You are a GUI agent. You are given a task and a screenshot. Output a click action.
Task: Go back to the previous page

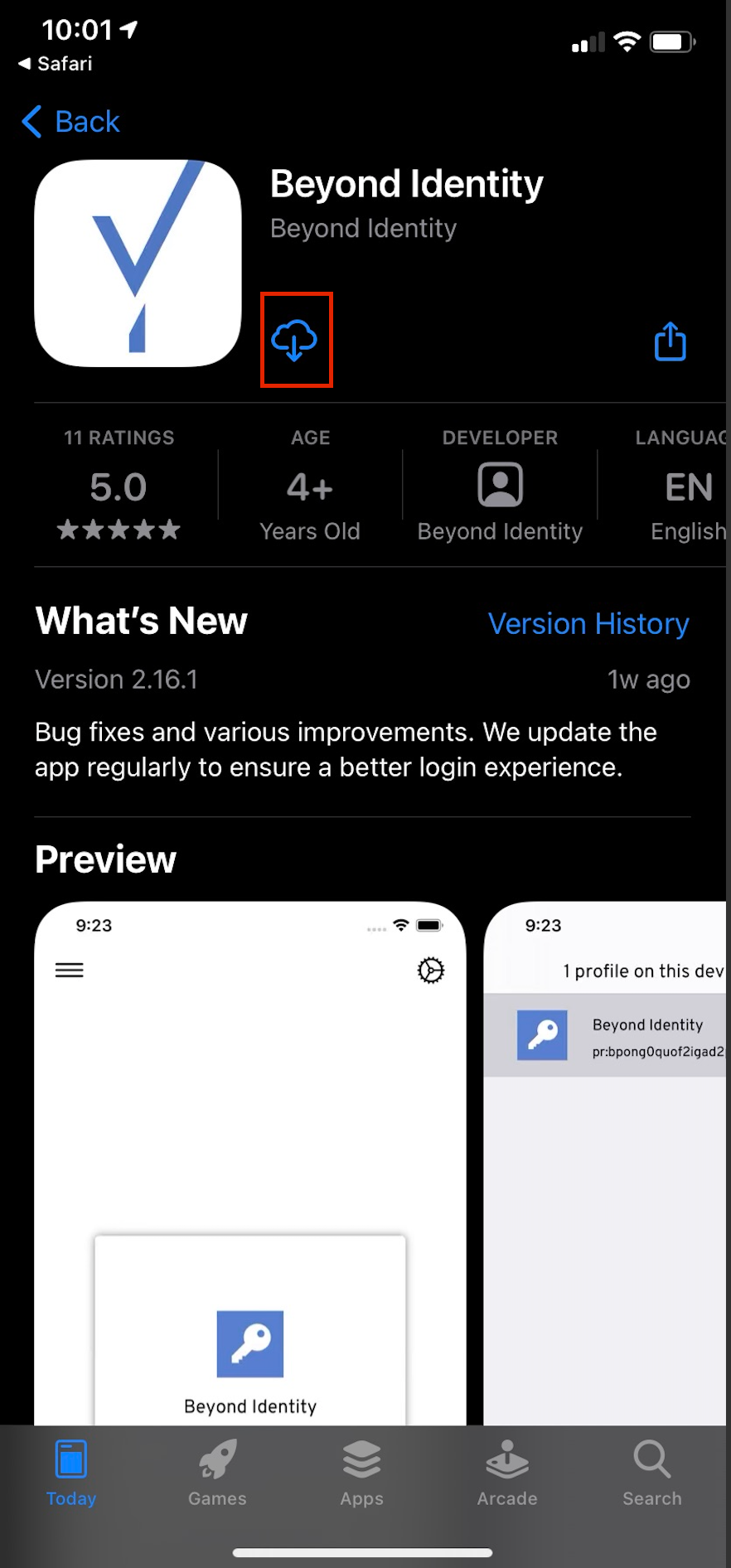click(71, 122)
